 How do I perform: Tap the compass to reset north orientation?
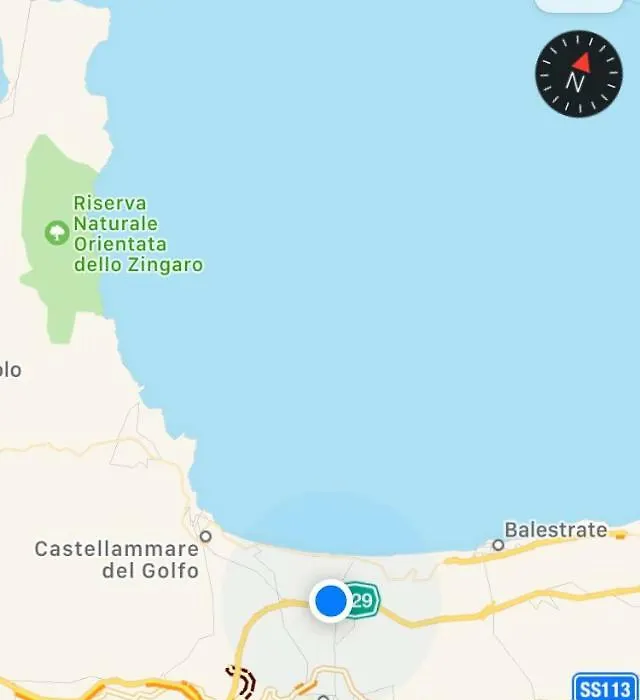(578, 74)
